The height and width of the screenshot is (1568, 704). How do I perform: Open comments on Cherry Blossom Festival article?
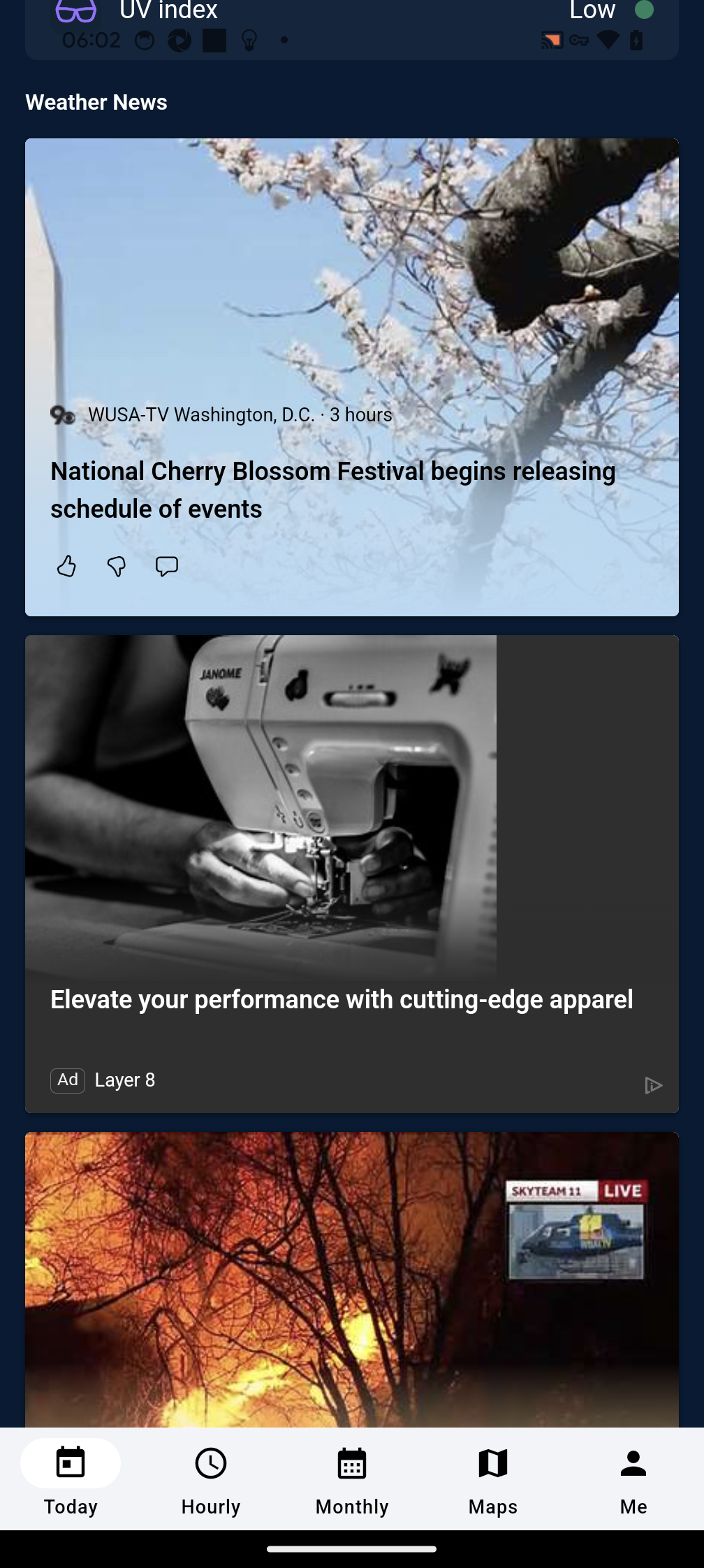[166, 566]
